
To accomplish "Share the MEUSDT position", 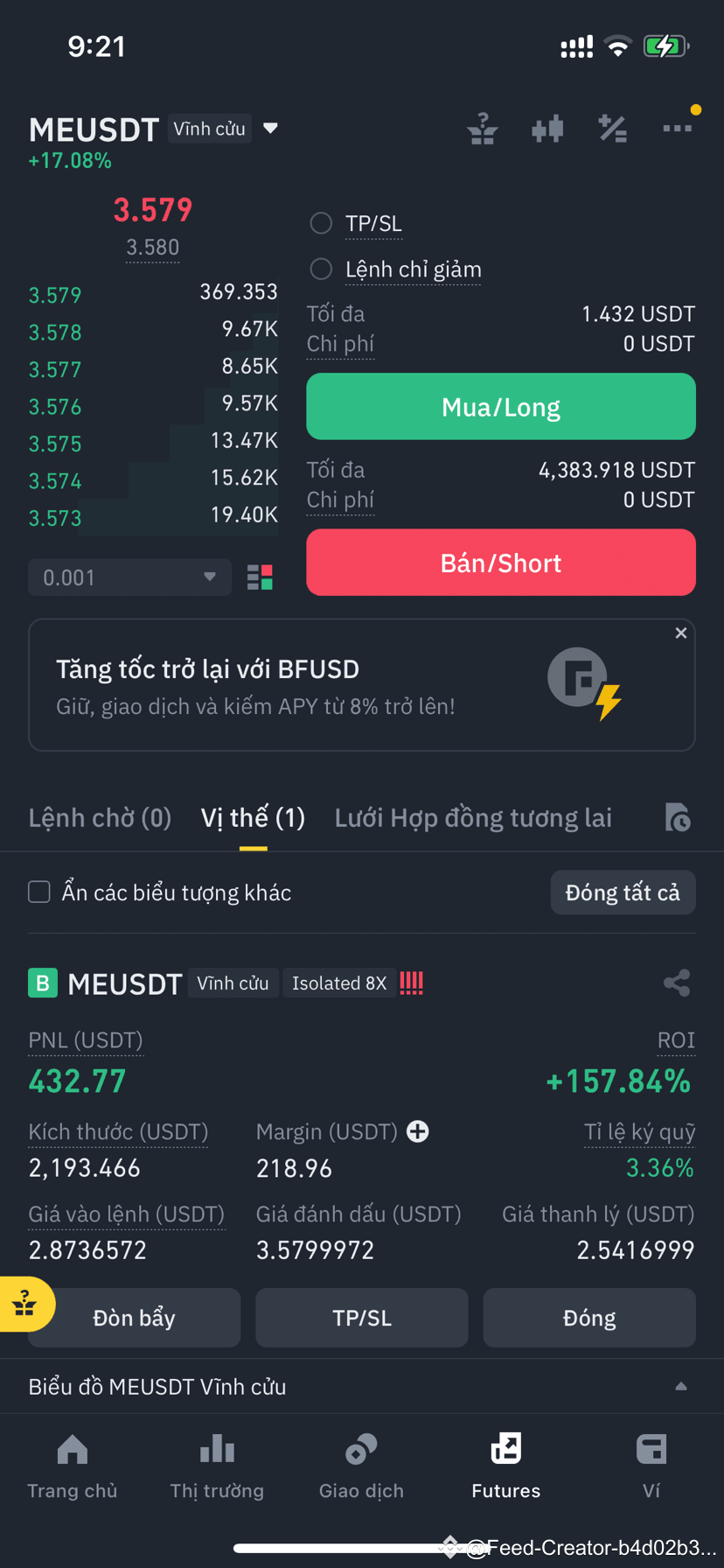I will [677, 983].
